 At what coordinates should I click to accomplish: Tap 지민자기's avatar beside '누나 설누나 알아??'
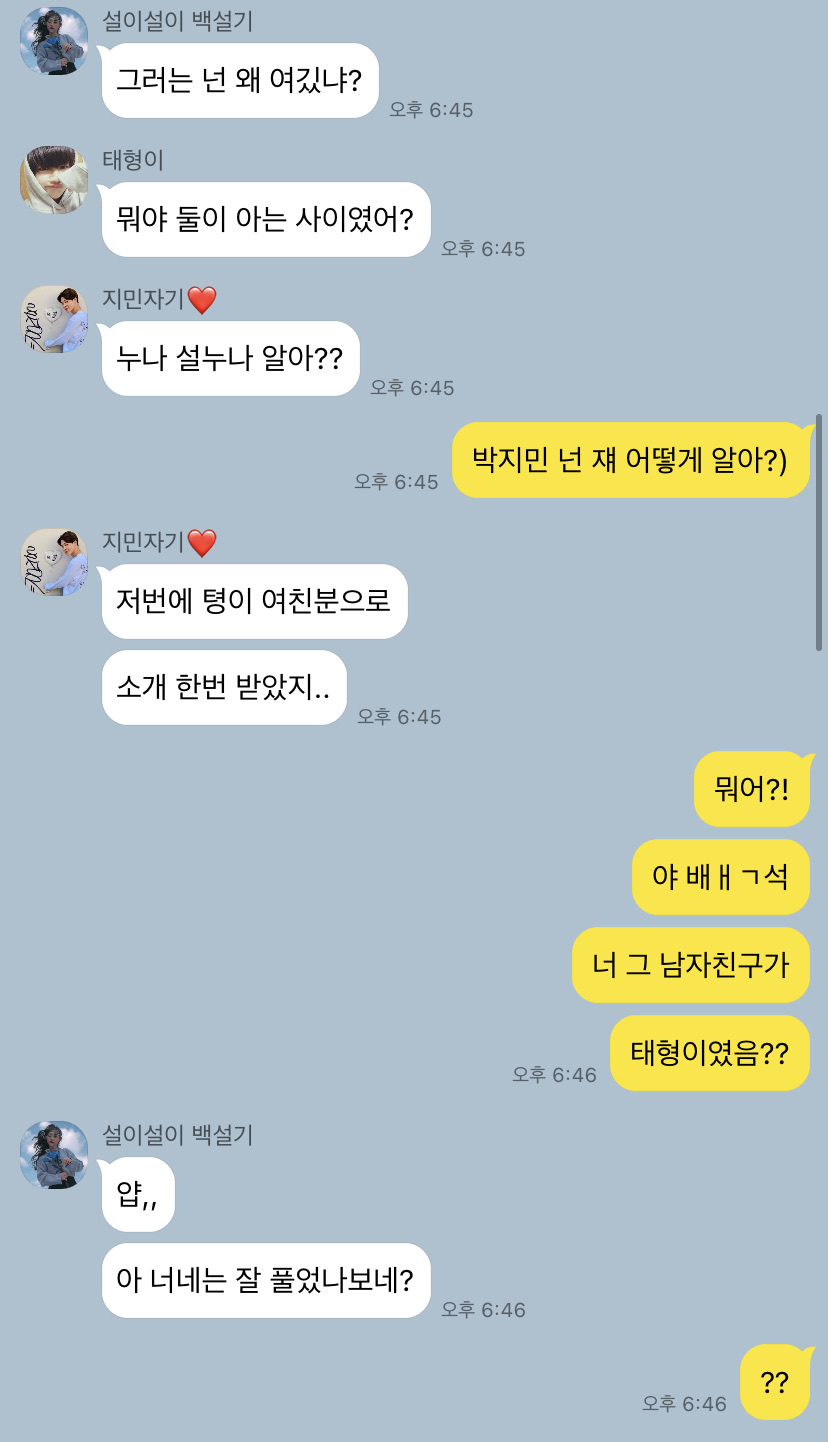[54, 319]
